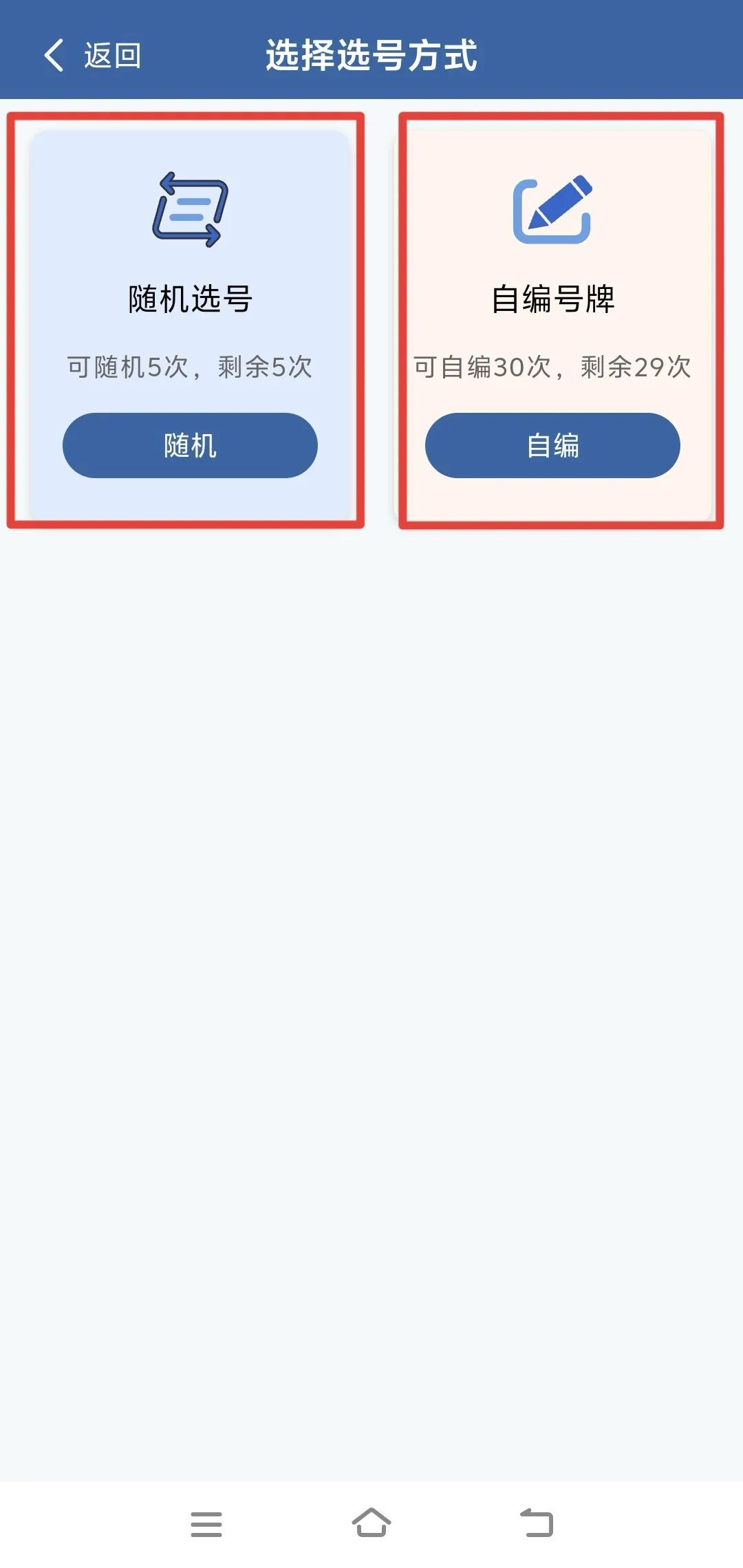
Task: Tap the system back navigation button
Action: click(x=537, y=1522)
